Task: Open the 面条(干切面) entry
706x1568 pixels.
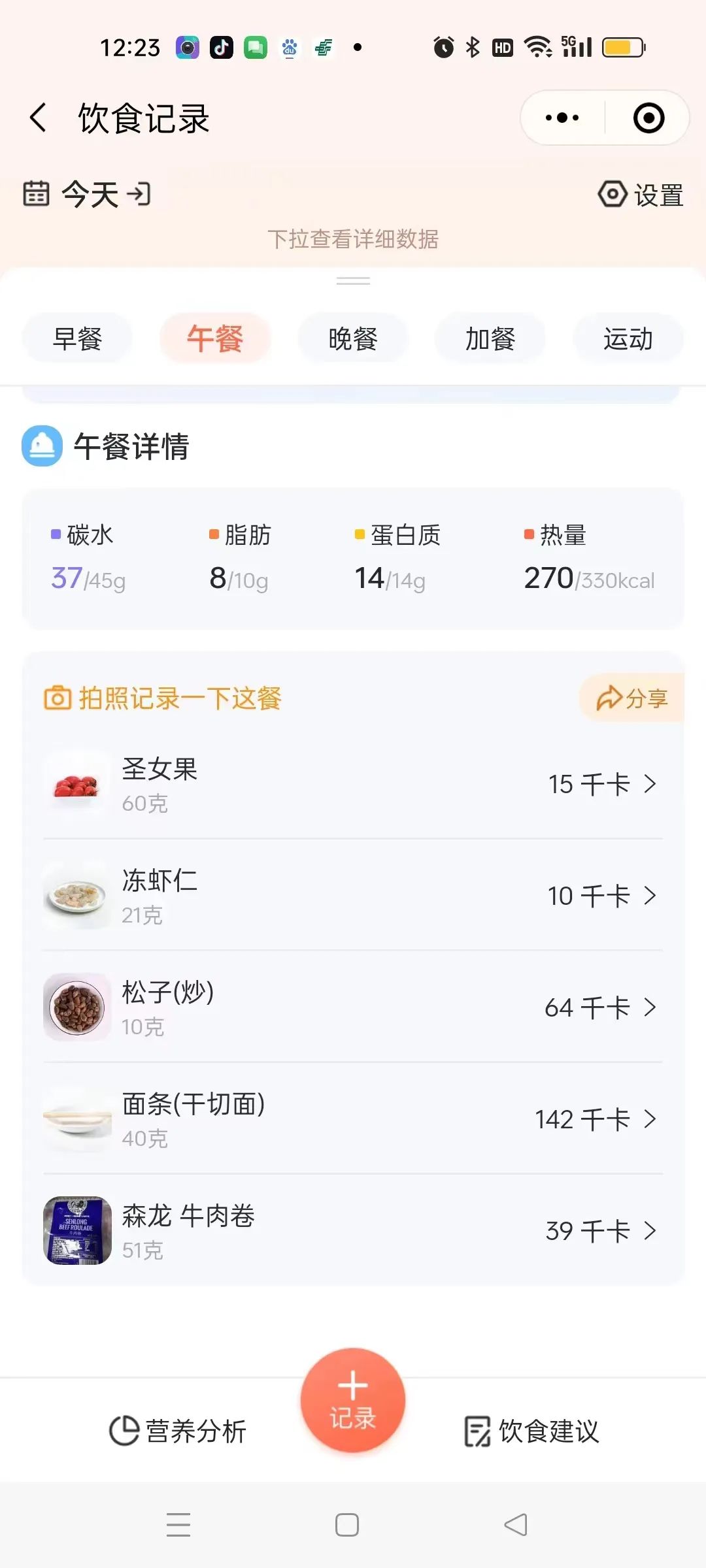Action: 353,1119
